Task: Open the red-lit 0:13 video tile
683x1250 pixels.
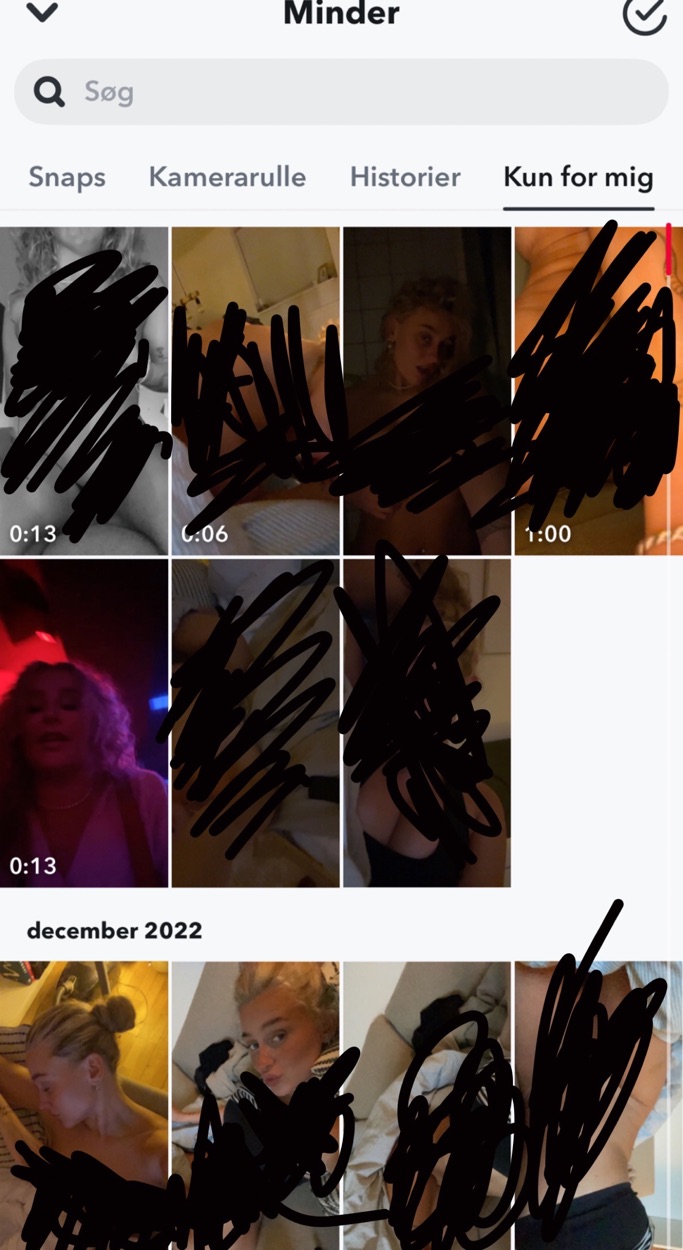Action: pos(84,723)
